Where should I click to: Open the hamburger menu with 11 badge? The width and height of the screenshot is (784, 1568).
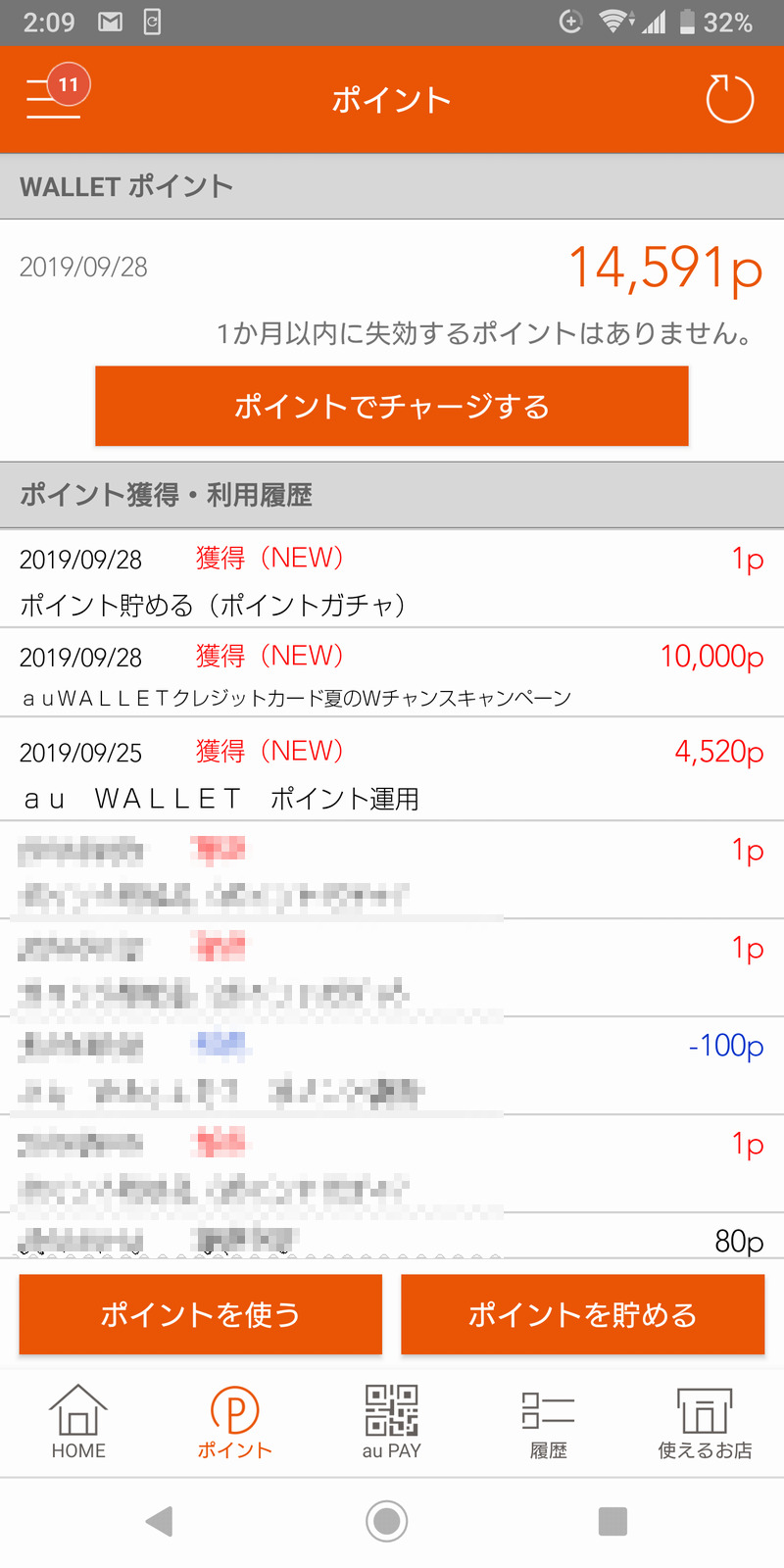[55, 93]
